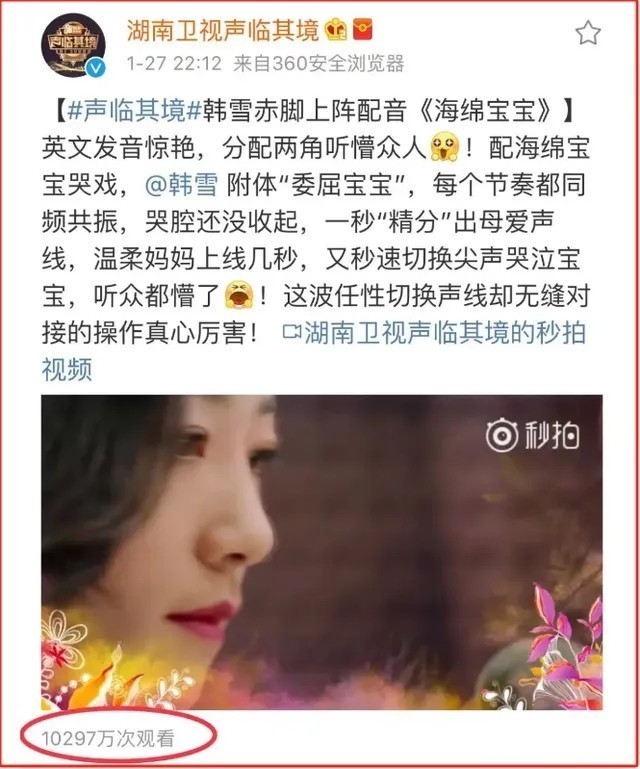Open the 湖南卫视声临其境 username link
640x769 pixels.
[223, 30]
